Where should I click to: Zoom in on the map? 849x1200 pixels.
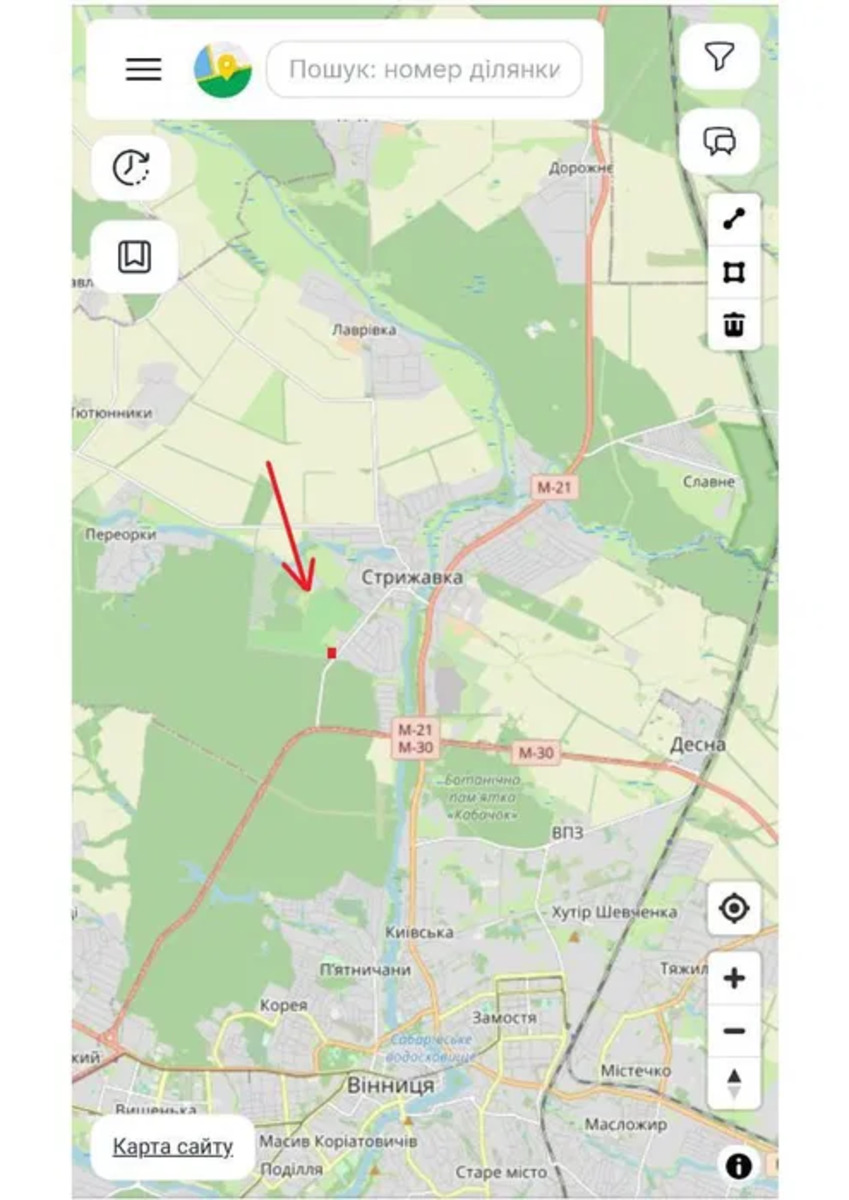pos(734,978)
